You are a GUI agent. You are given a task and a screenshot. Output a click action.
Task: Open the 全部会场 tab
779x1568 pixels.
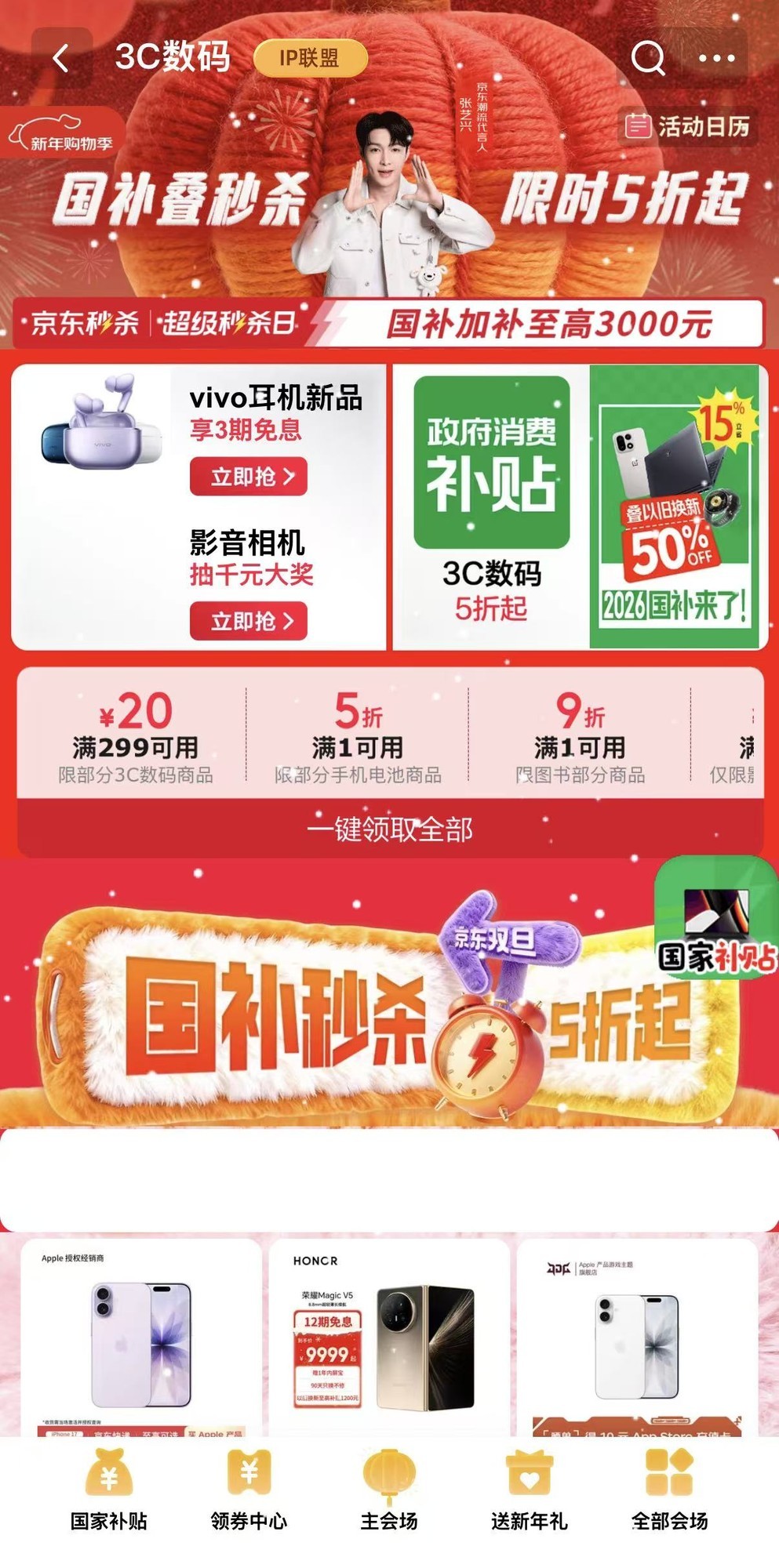(x=669, y=1494)
